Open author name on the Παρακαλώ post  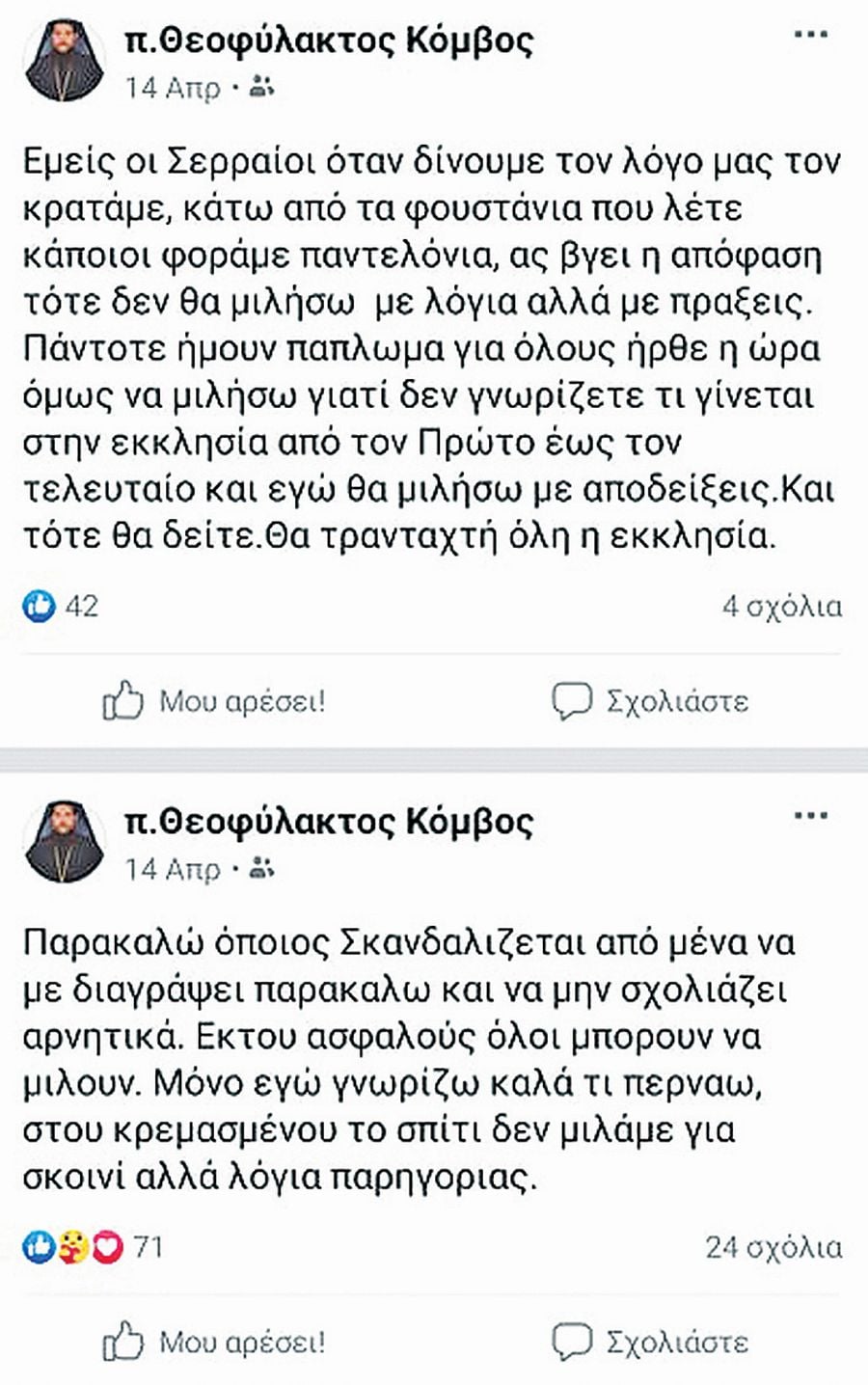[x=329, y=822]
